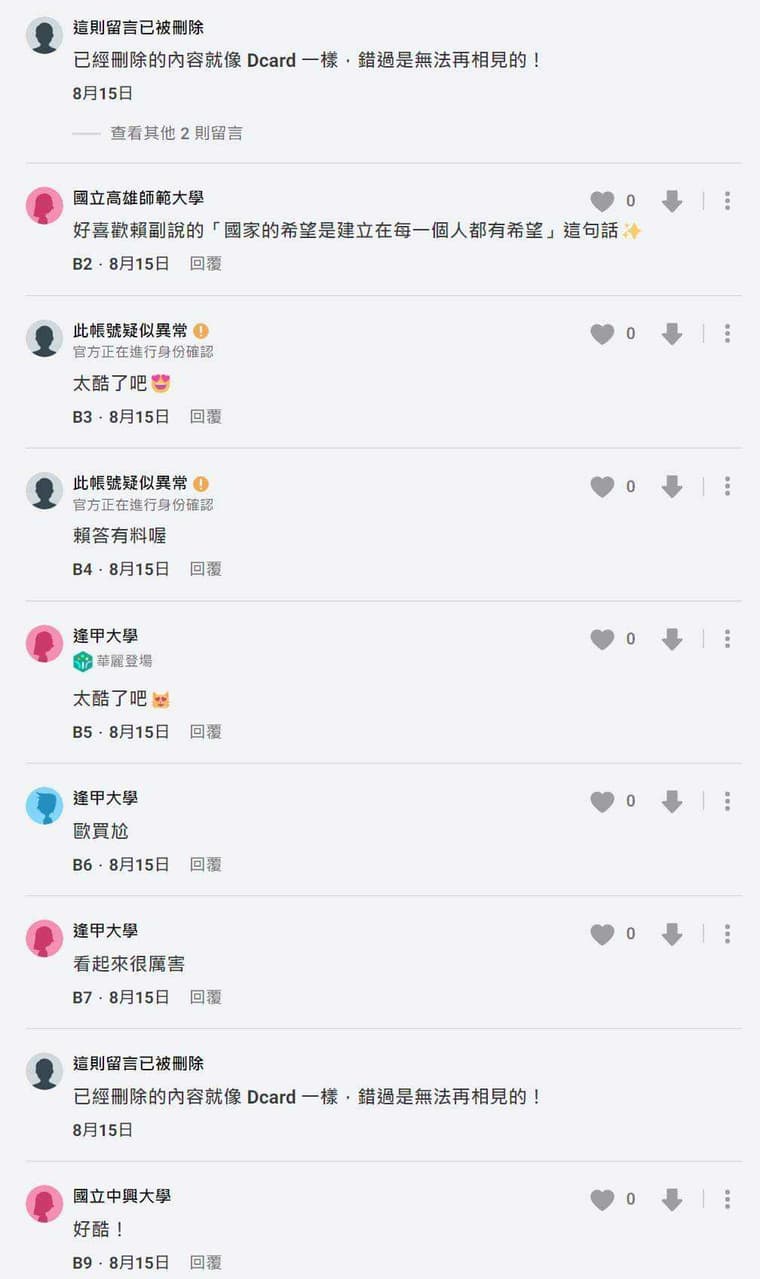
Task: Open more options on comment B3
Action: click(727, 334)
